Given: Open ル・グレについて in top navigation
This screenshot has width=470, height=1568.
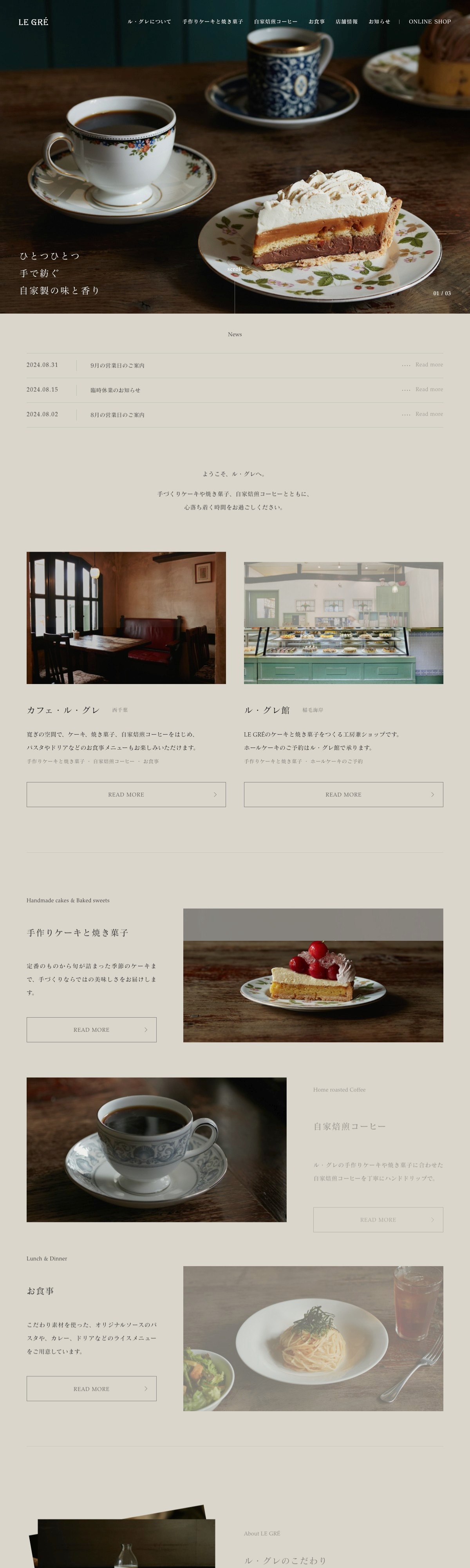Looking at the screenshot, I should click(149, 22).
